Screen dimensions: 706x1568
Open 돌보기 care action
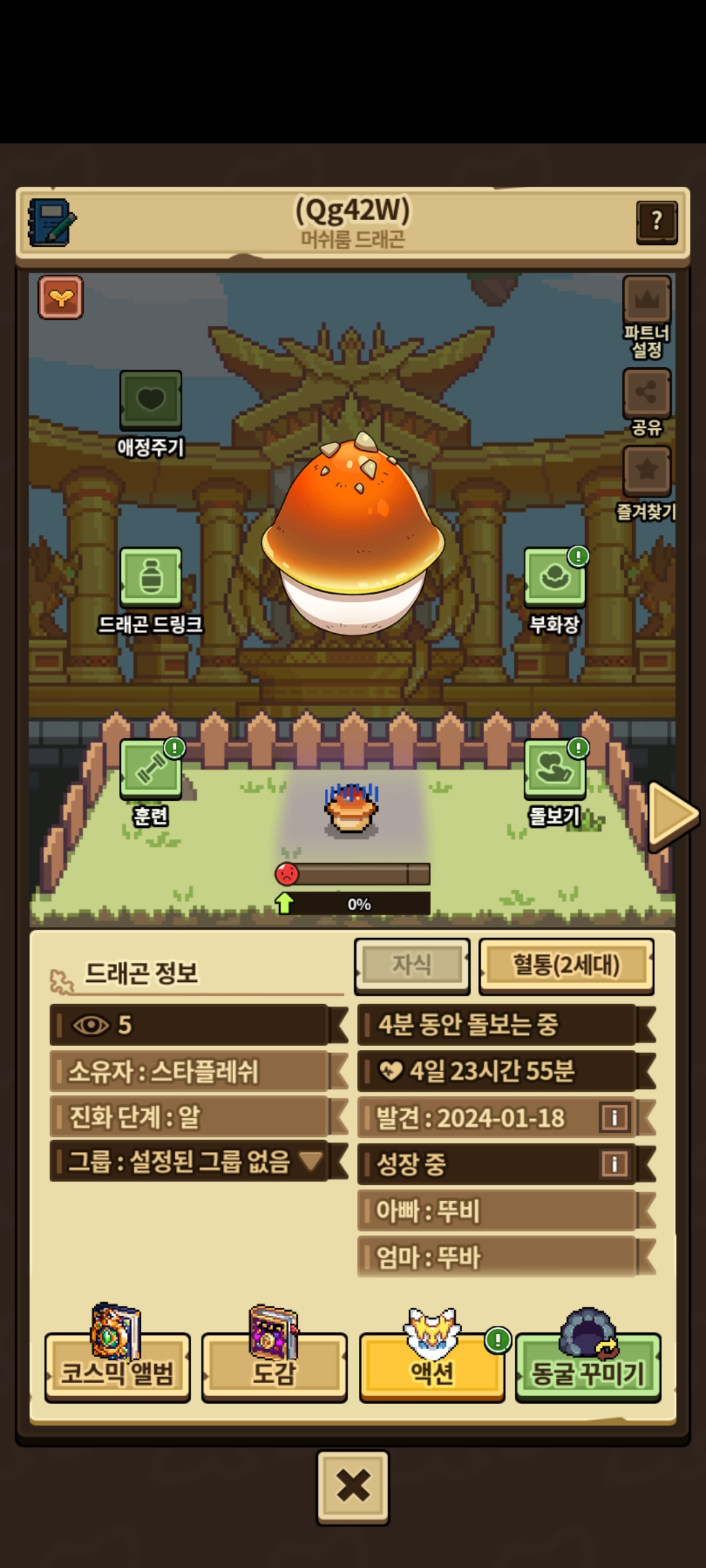(554, 770)
